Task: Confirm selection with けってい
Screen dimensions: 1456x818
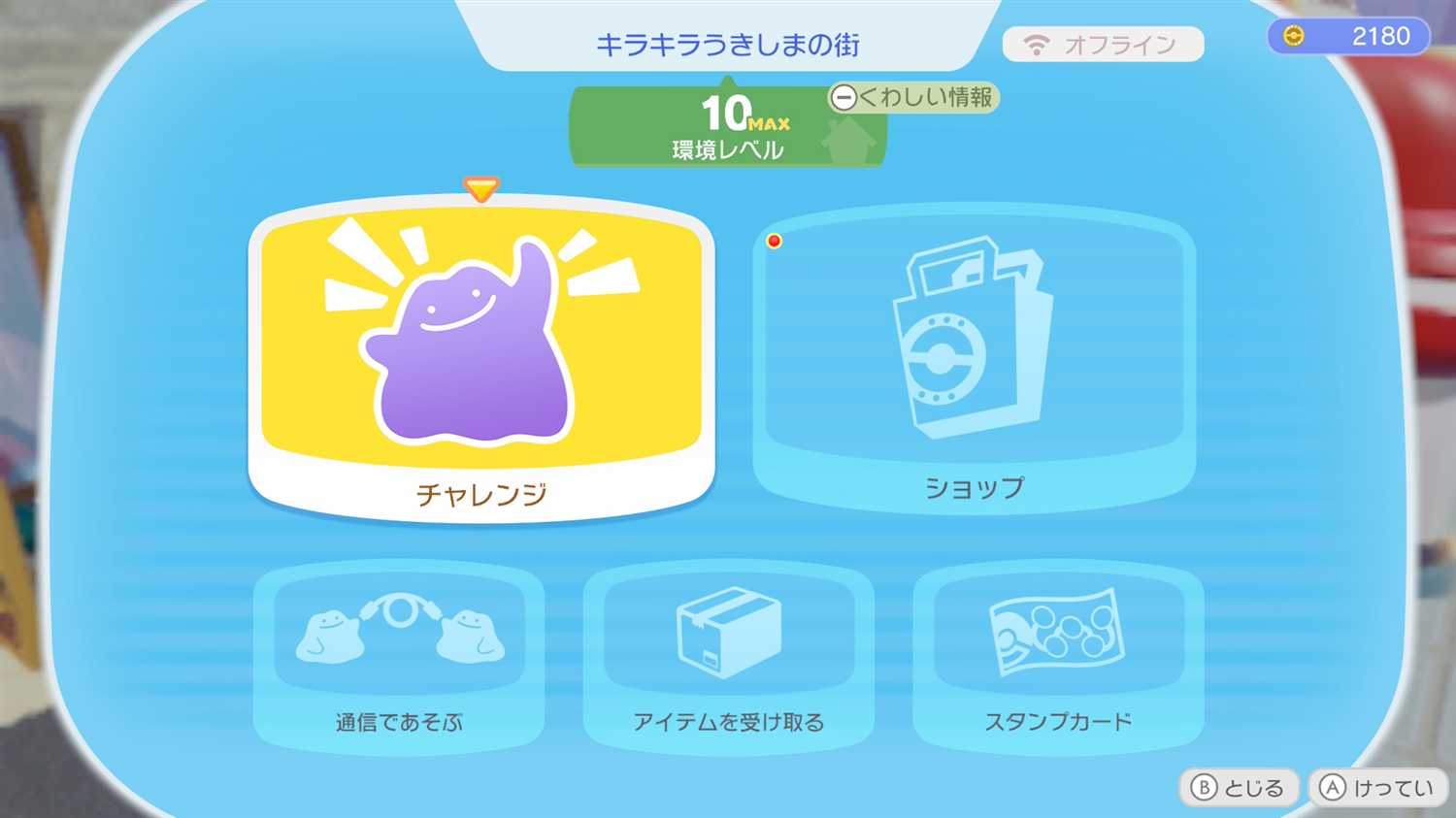Action: click(1377, 788)
